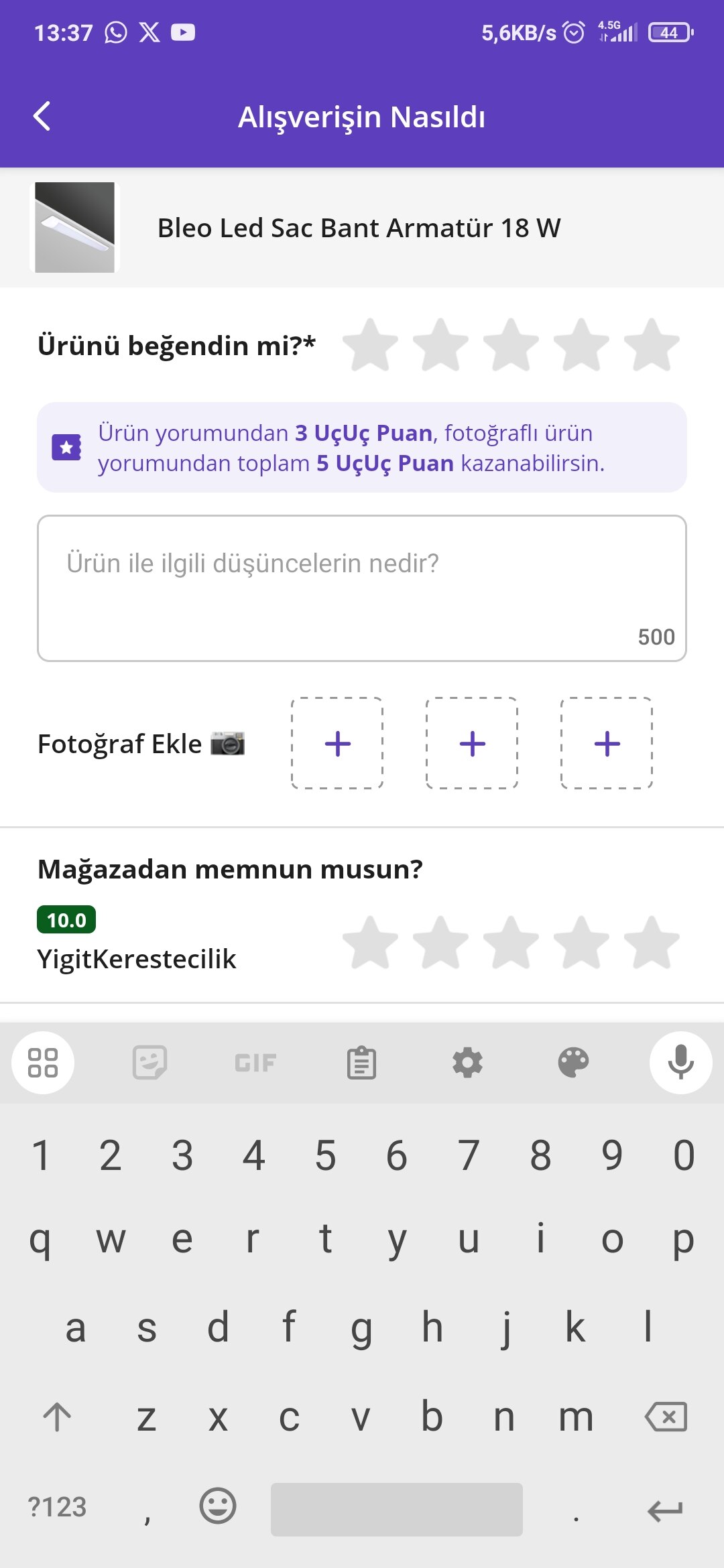
Task: Rate the product five stars
Action: click(651, 346)
